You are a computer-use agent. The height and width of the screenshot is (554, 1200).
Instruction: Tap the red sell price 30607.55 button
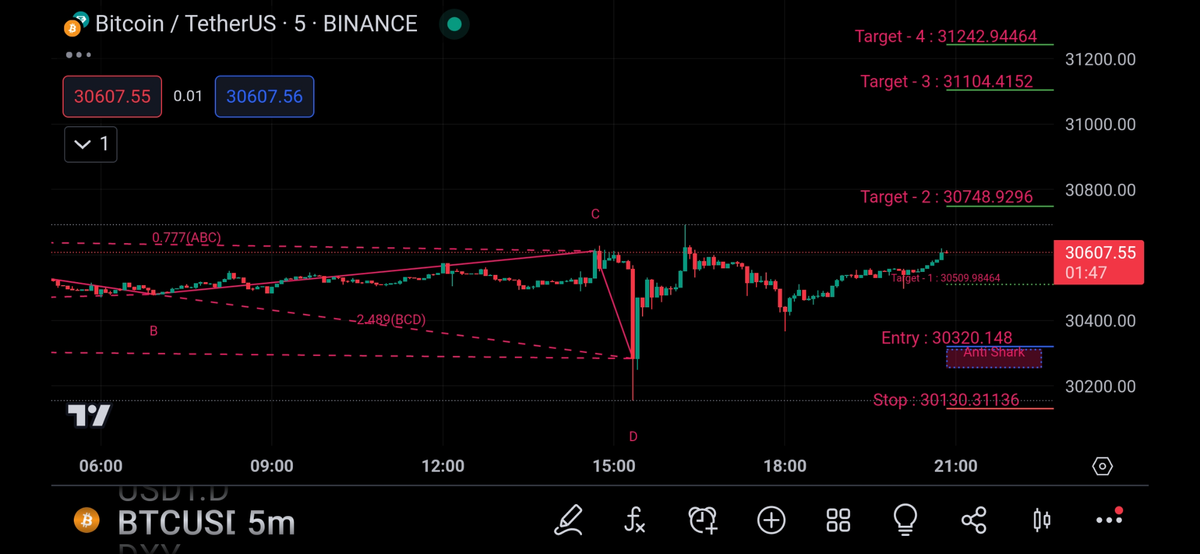coord(112,97)
